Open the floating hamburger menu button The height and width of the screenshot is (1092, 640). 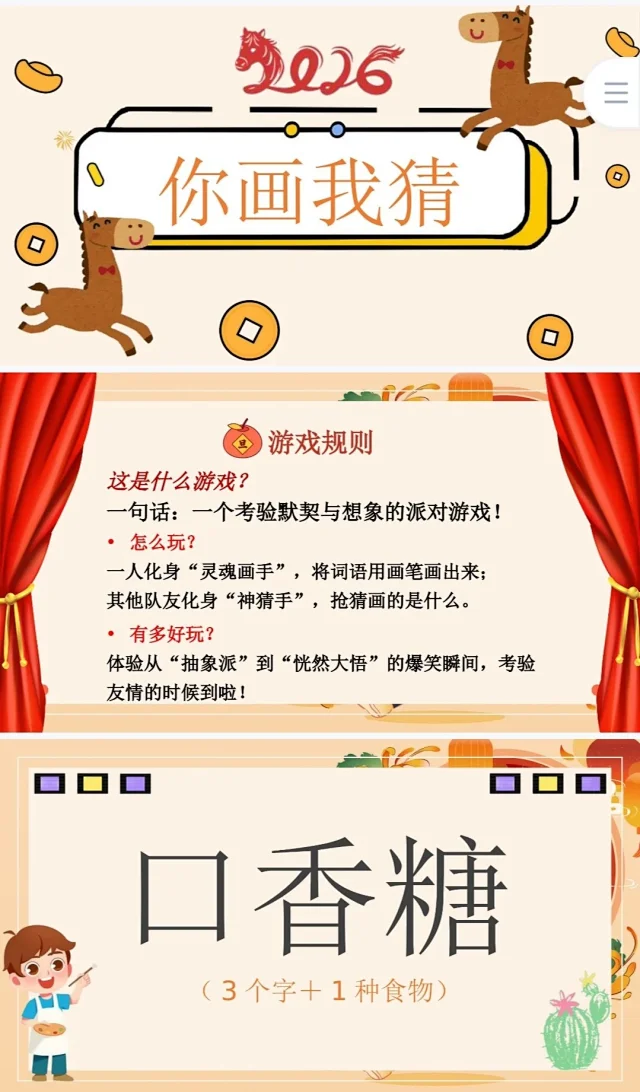tap(616, 93)
